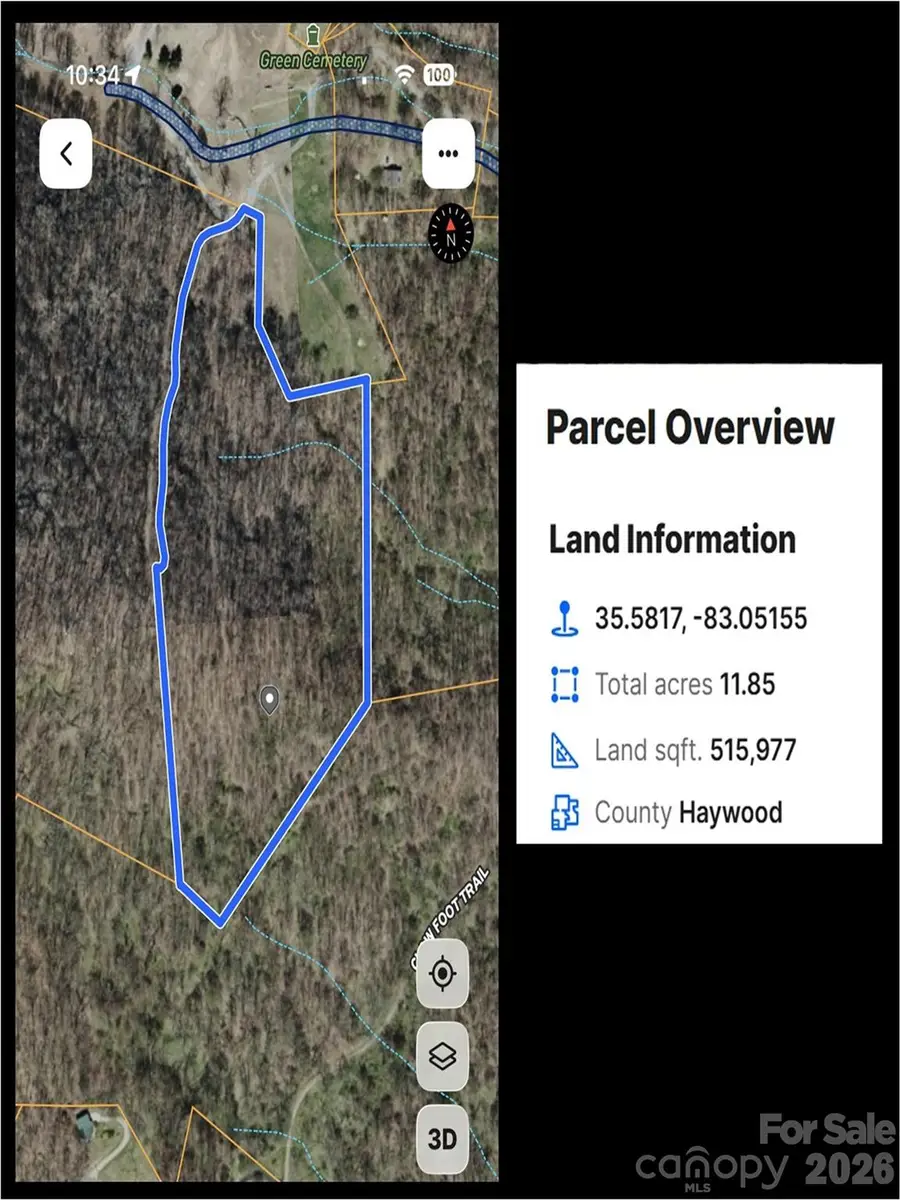Tap the County building icon
This screenshot has height=1200, width=900.
565,812
